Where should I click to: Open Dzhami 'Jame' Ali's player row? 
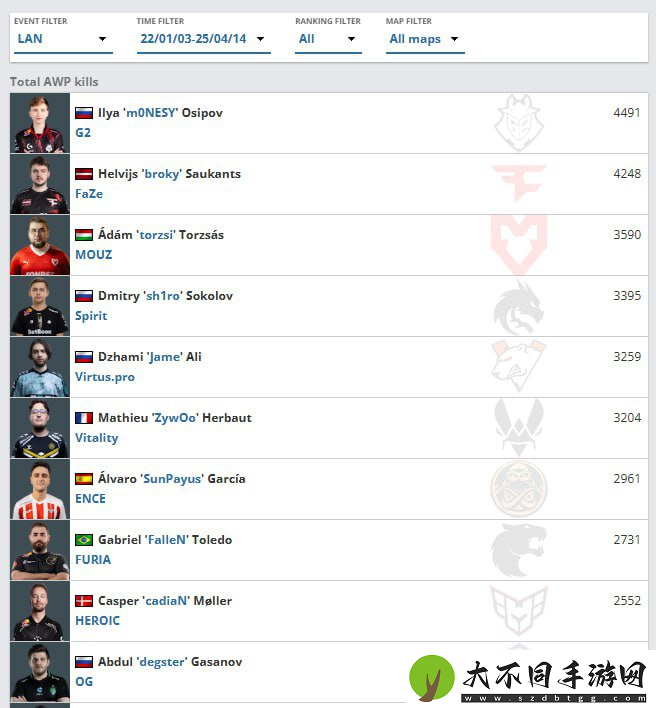tap(149, 357)
